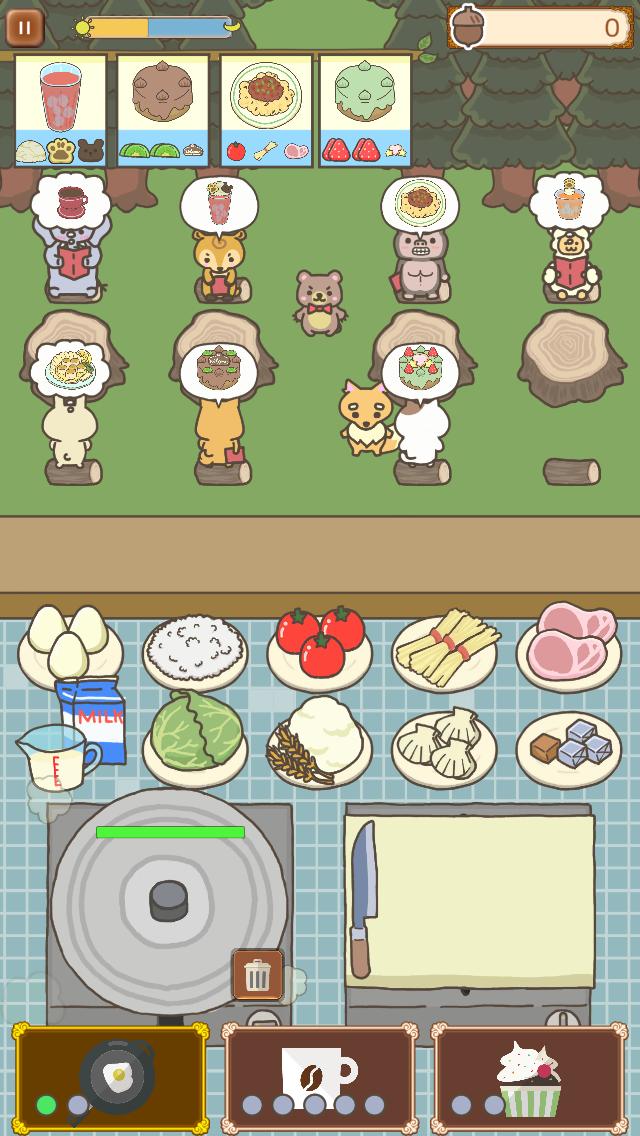The image size is (640, 1136).
Task: Pick the ham ingredient
Action: tap(569, 645)
